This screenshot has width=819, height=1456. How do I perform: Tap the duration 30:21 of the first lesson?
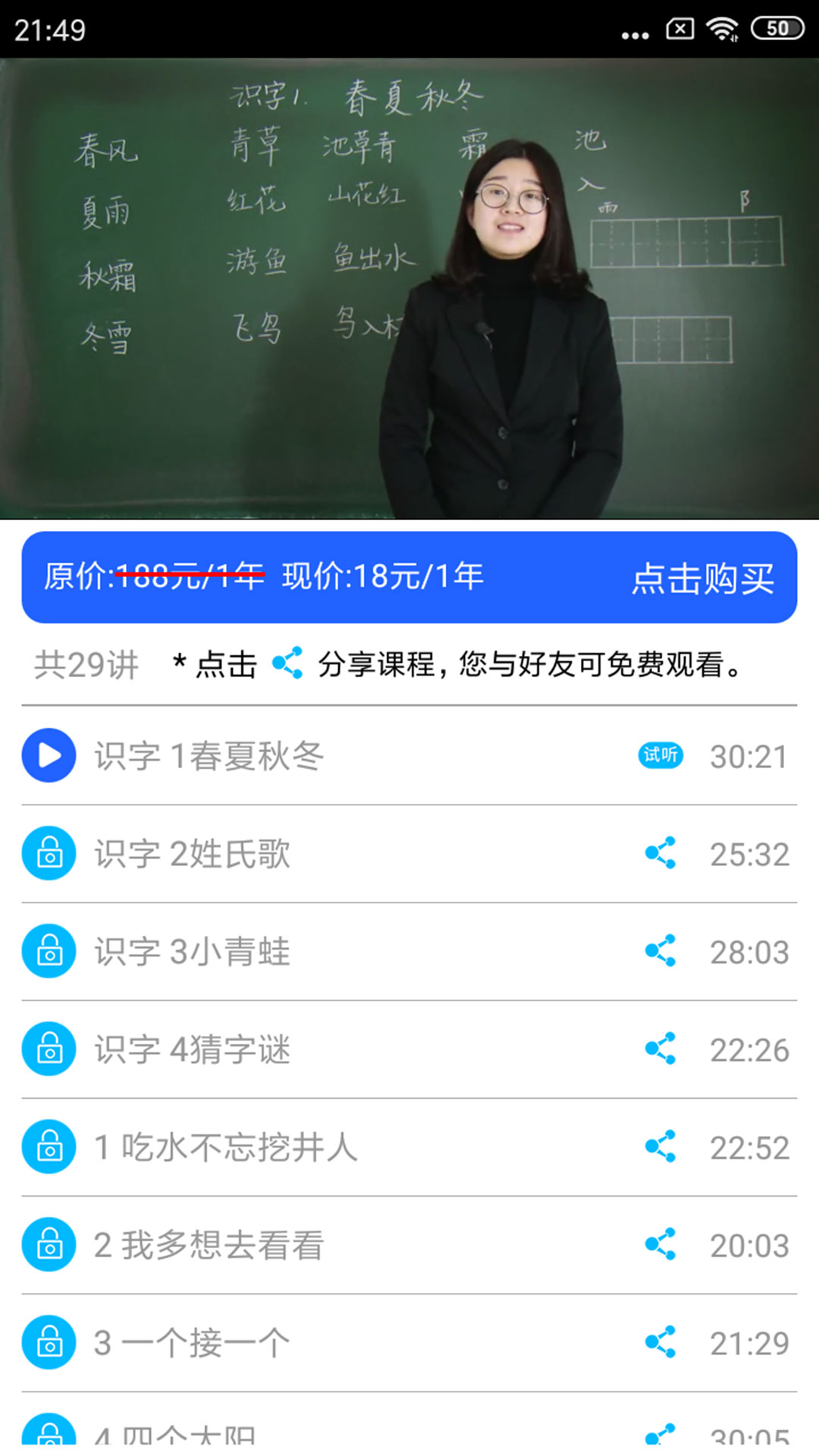747,756
